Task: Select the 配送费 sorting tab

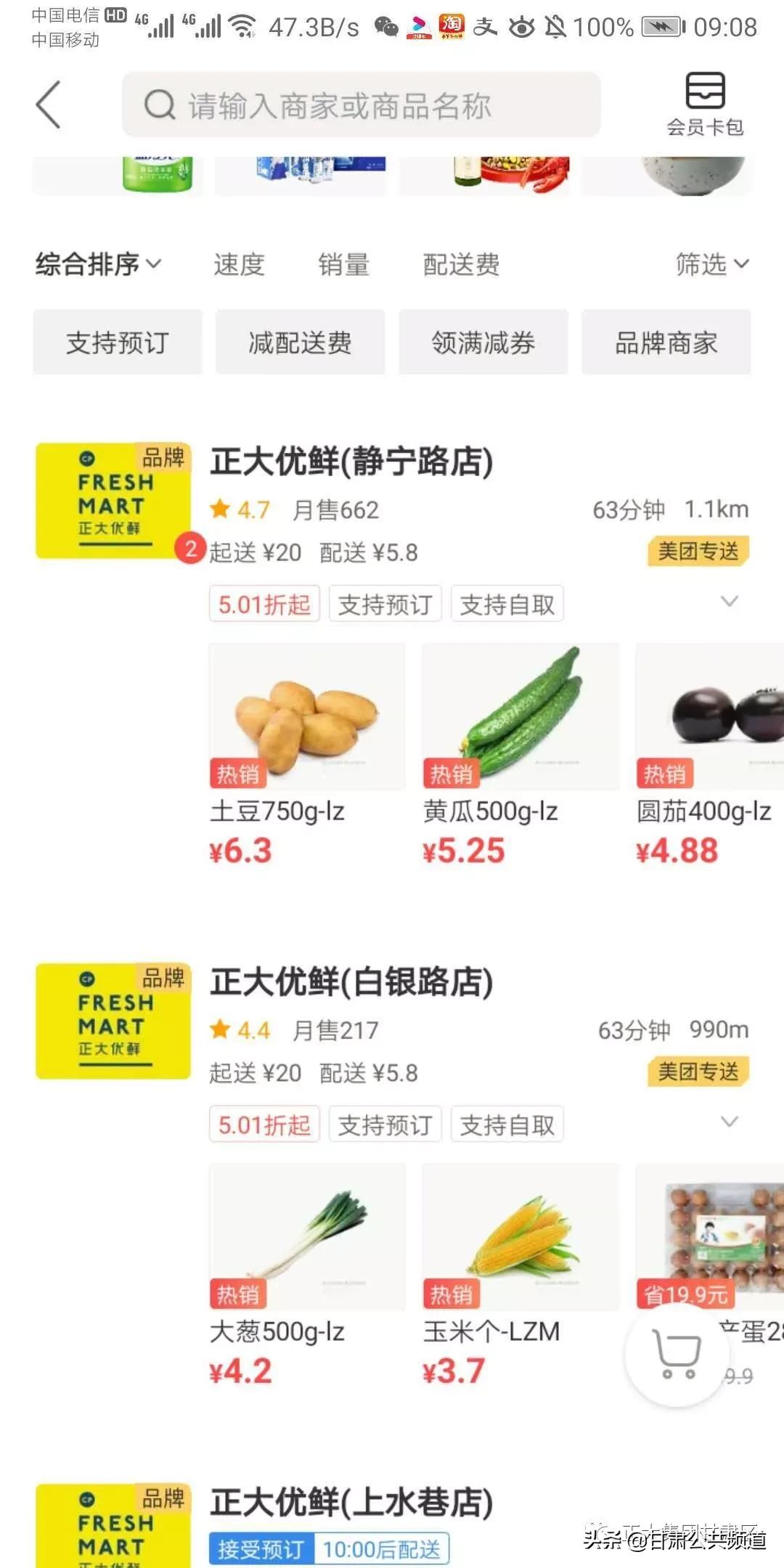Action: (460, 265)
